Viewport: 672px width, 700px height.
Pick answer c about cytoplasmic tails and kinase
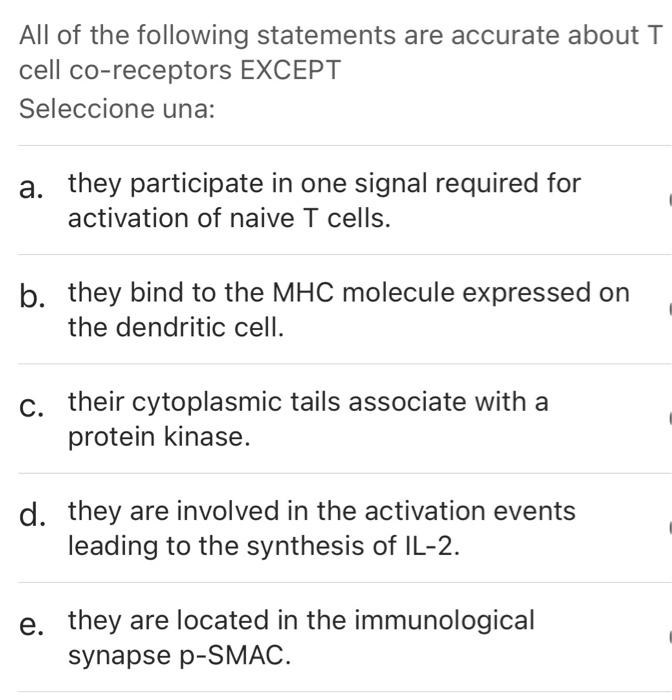coord(344,418)
